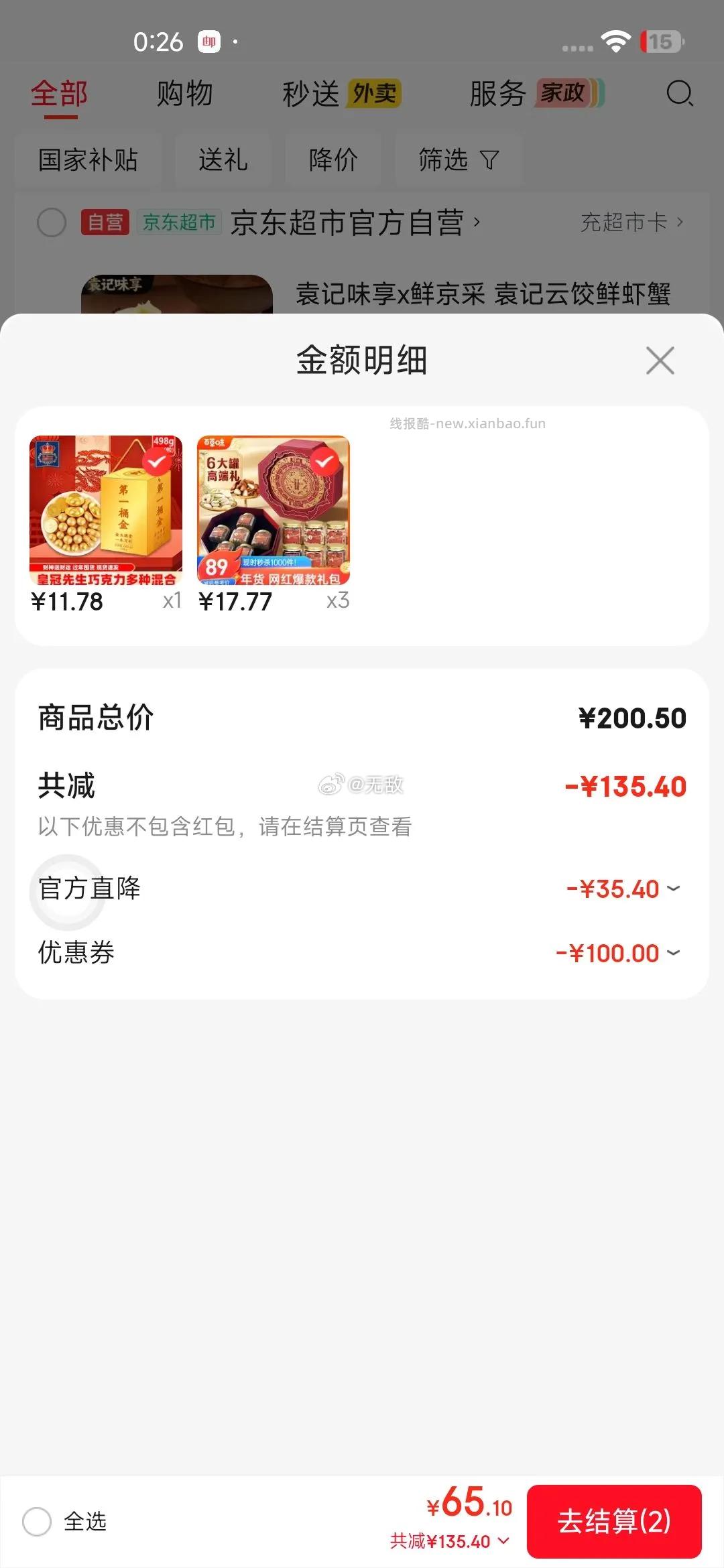The image size is (724, 1568).
Task: Select the 自营 self-operated badge
Action: pos(104,223)
